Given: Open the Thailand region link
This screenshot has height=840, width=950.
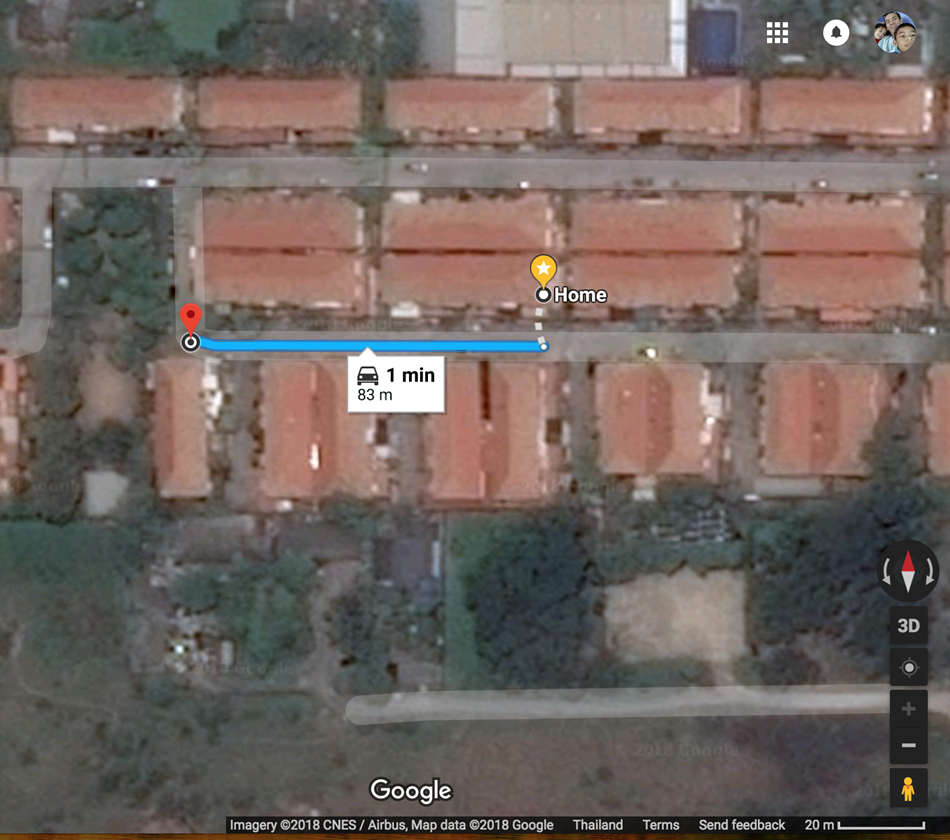Looking at the screenshot, I should click(x=598, y=825).
